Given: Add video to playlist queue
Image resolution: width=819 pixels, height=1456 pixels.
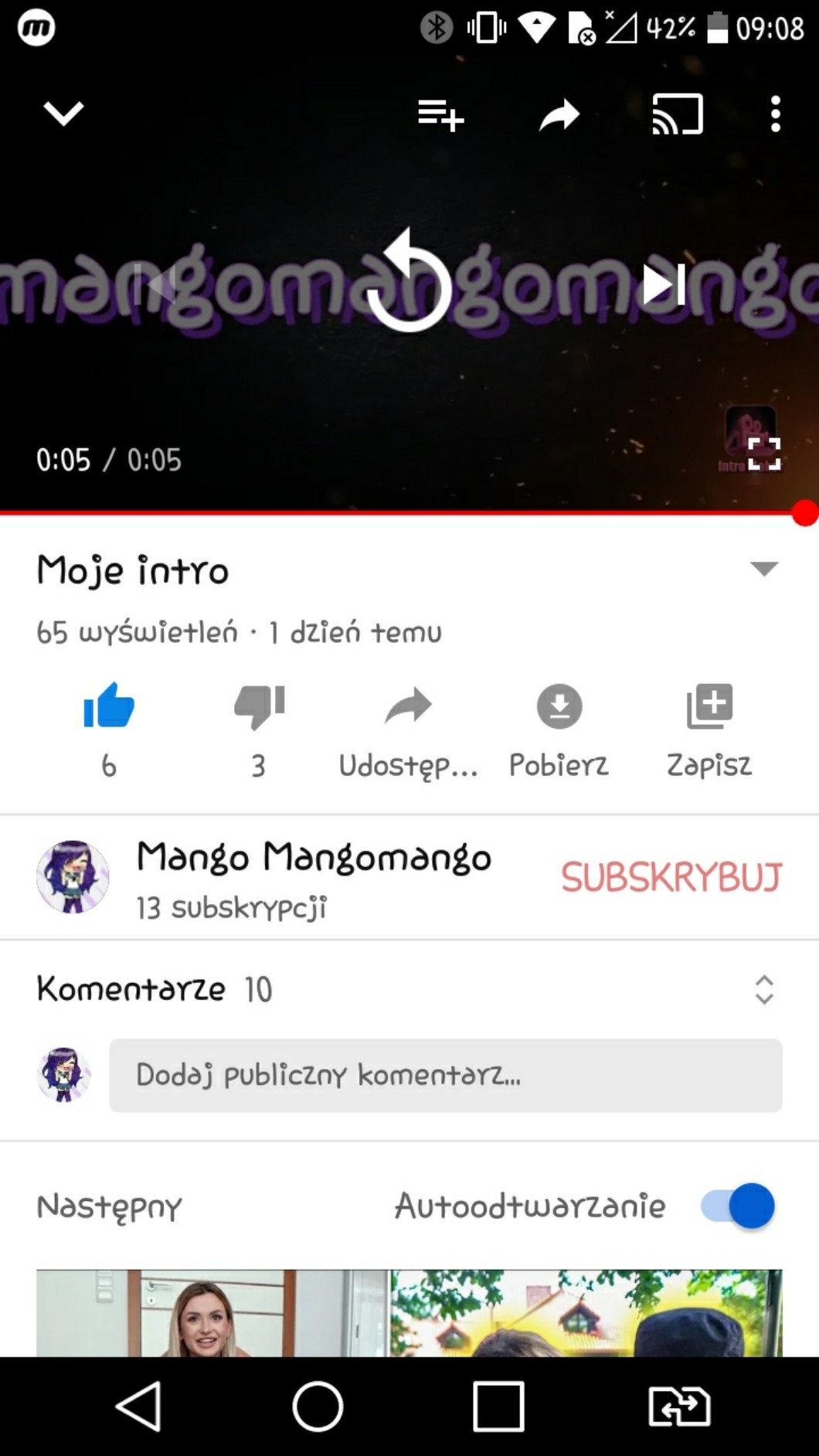Looking at the screenshot, I should point(440,115).
